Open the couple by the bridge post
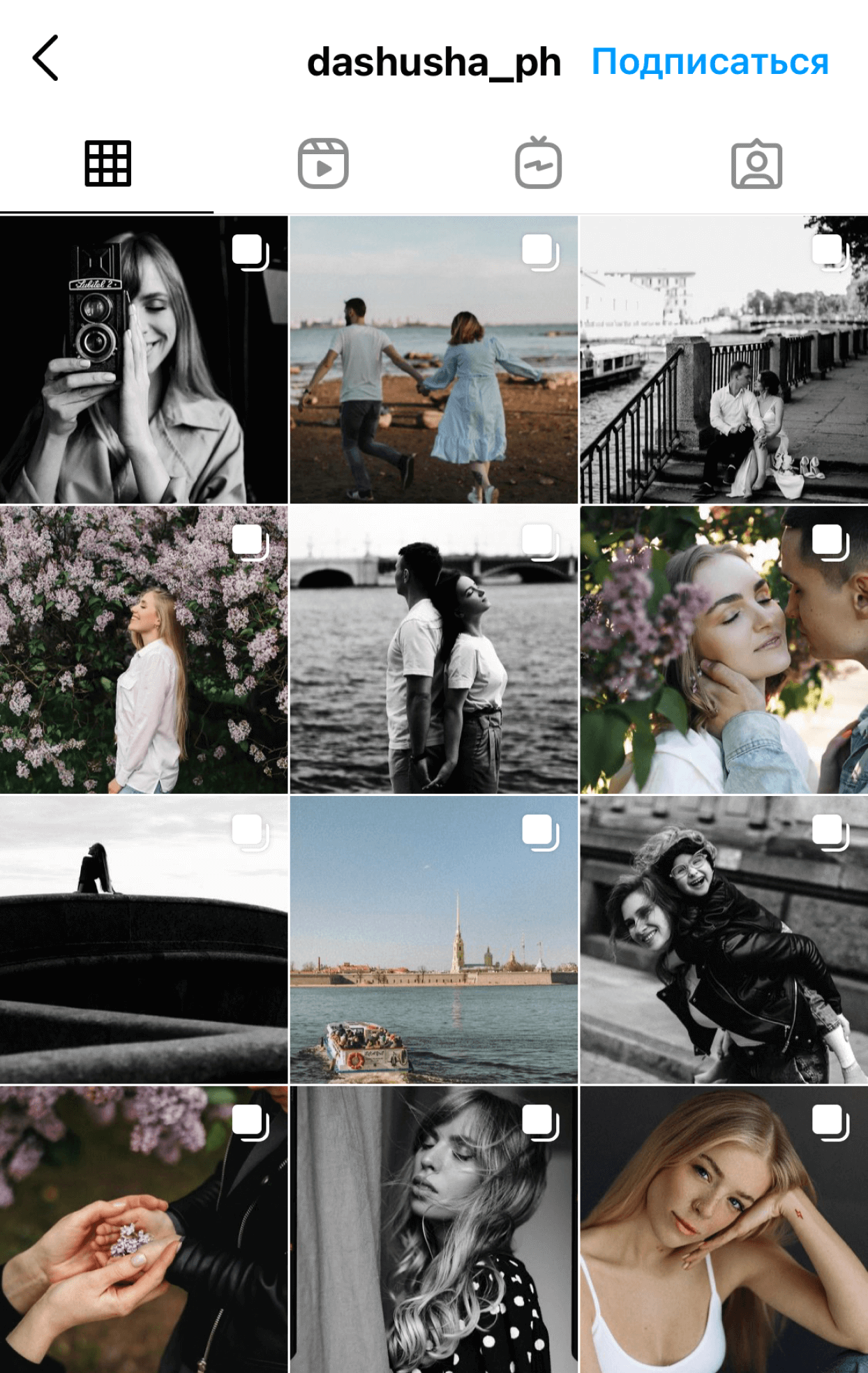Image resolution: width=868 pixels, height=1373 pixels. [x=433, y=650]
